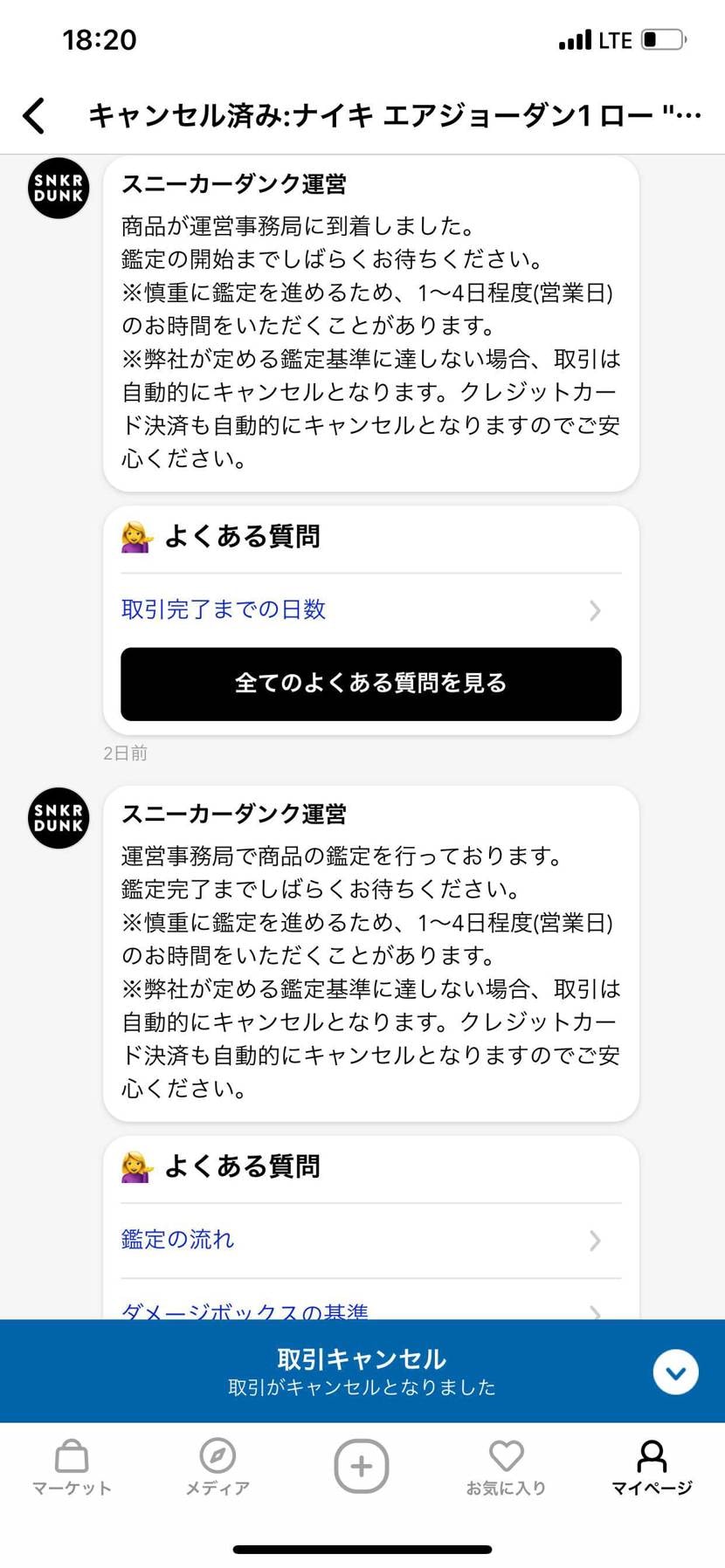Select the メディア tab icon
725x1568 pixels.
(216, 1467)
